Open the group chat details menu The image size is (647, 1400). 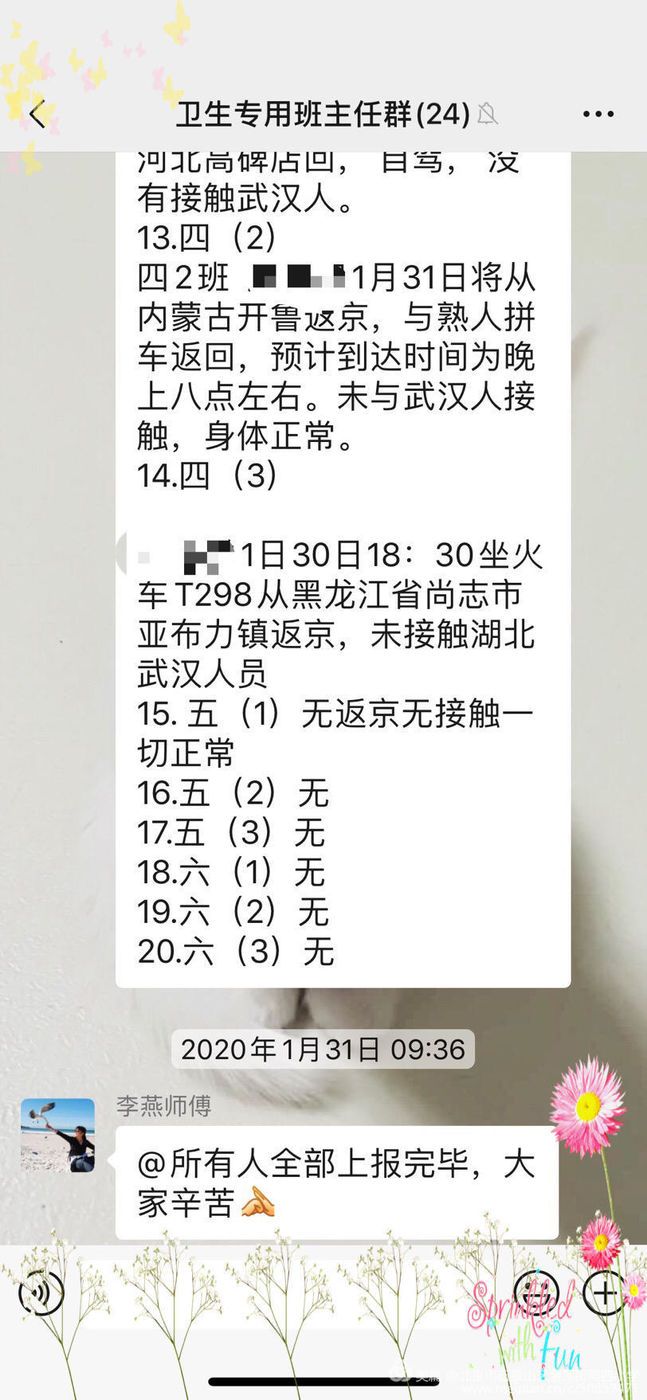(598, 114)
